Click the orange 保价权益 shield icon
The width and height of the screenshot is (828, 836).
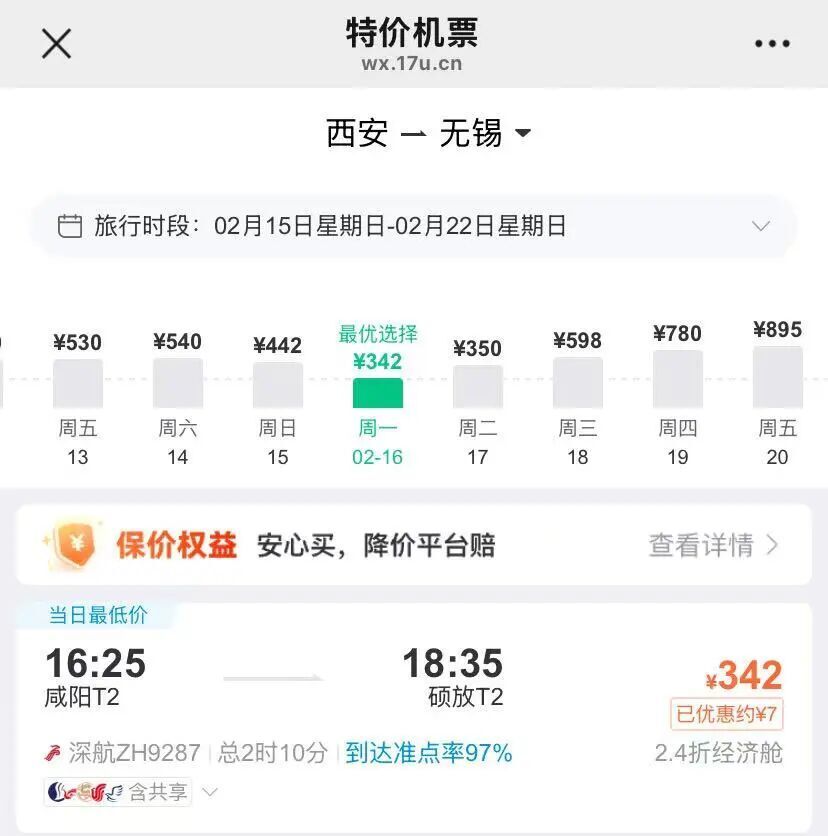coord(73,544)
